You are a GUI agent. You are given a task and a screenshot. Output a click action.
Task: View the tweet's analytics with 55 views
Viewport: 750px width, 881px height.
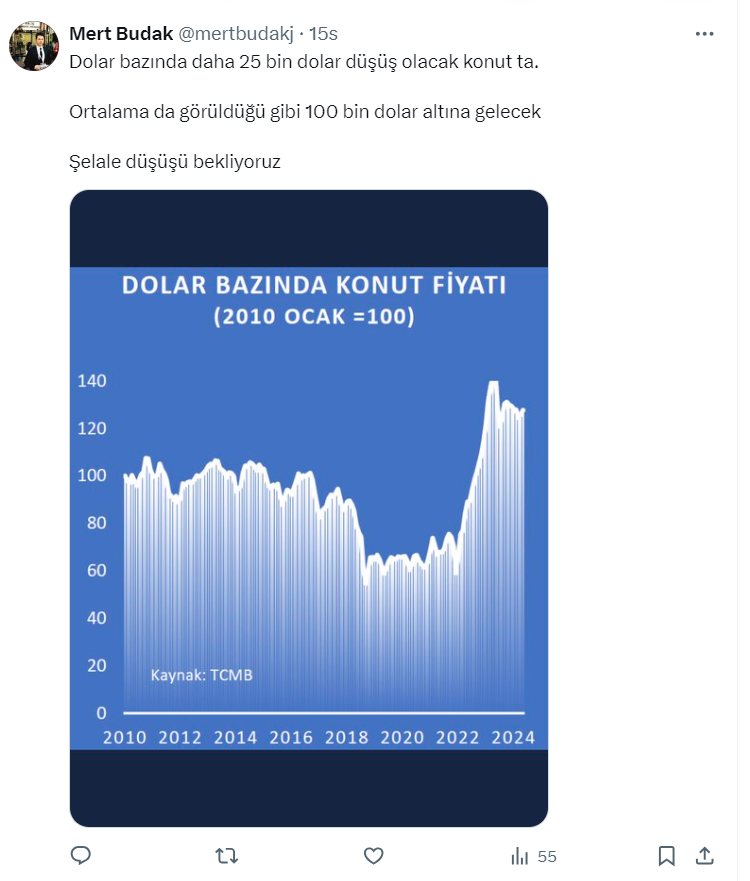pos(533,856)
